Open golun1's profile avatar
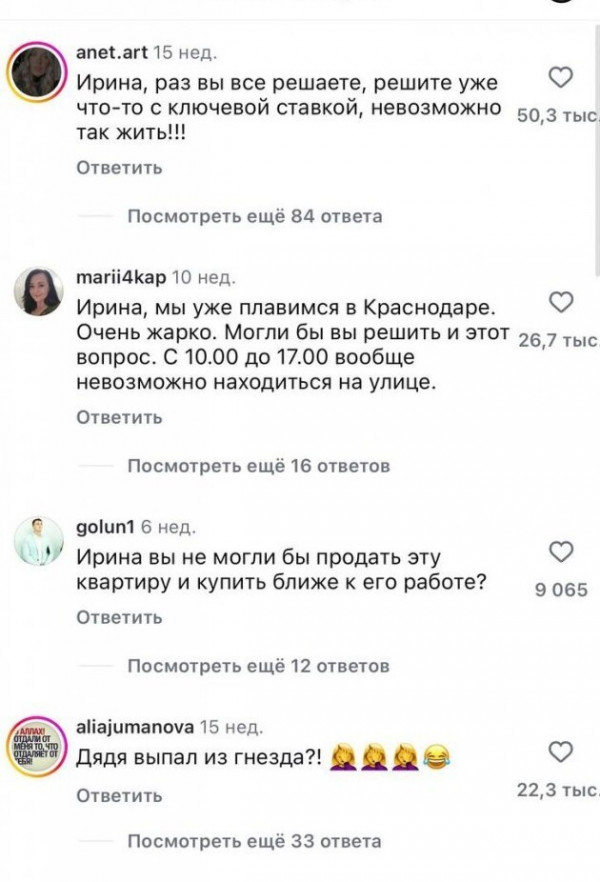Viewport: 600px width, 882px height. (38, 543)
